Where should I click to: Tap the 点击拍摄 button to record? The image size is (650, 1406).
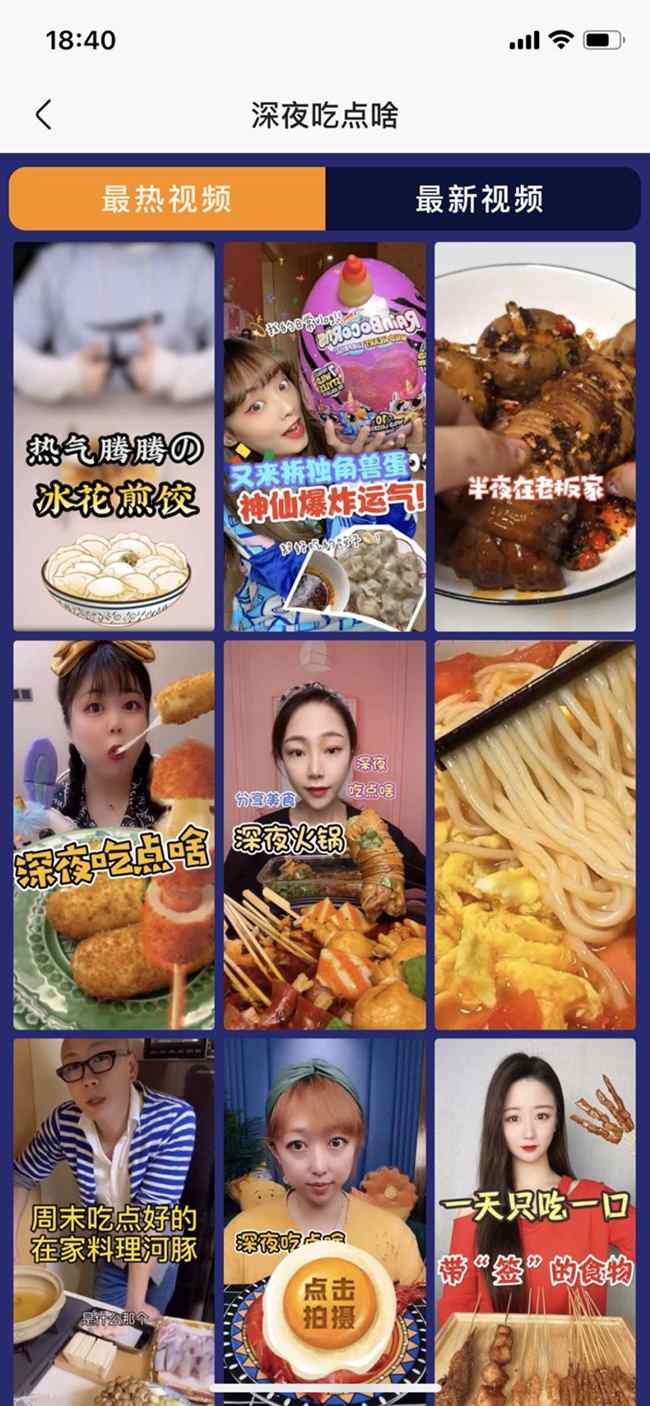coord(329,1302)
